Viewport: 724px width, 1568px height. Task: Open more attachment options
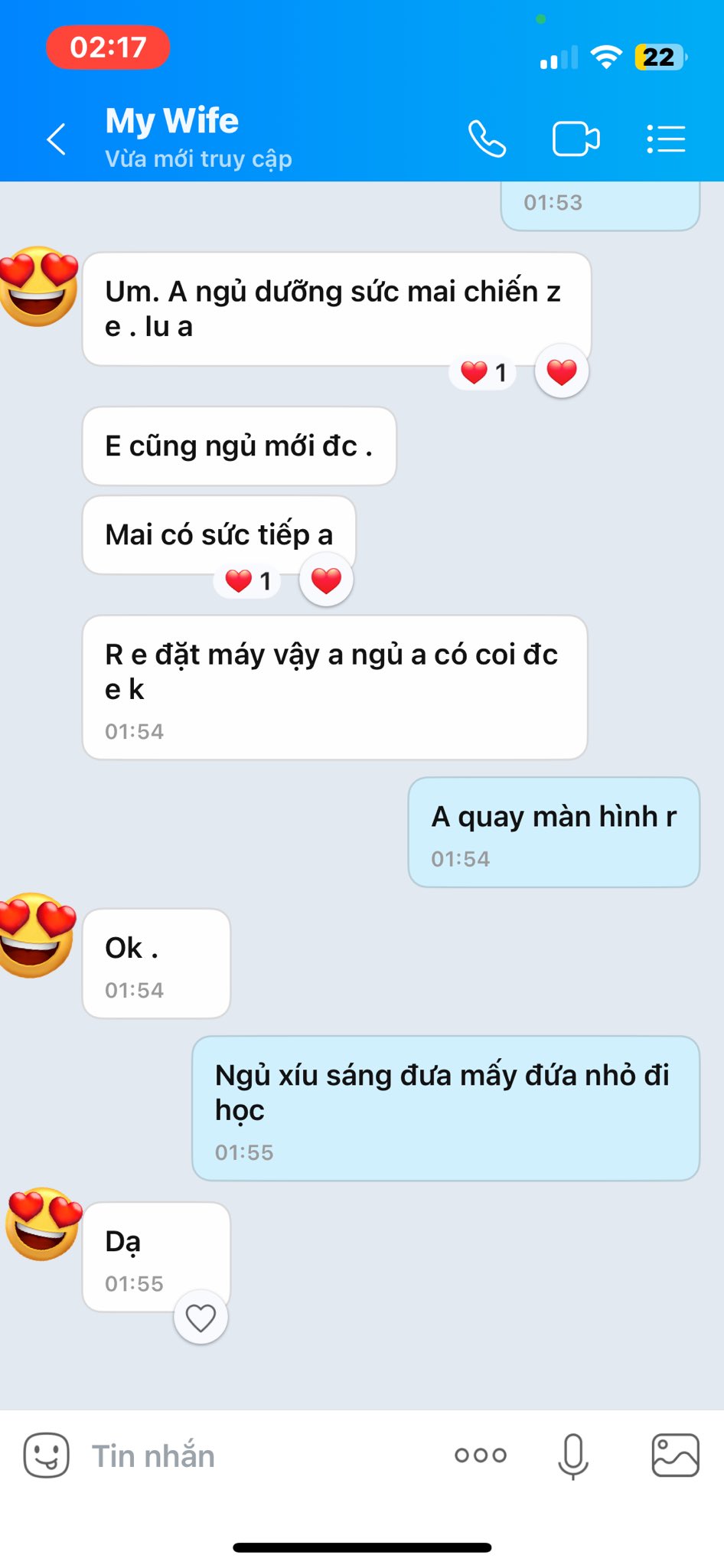[x=481, y=1455]
